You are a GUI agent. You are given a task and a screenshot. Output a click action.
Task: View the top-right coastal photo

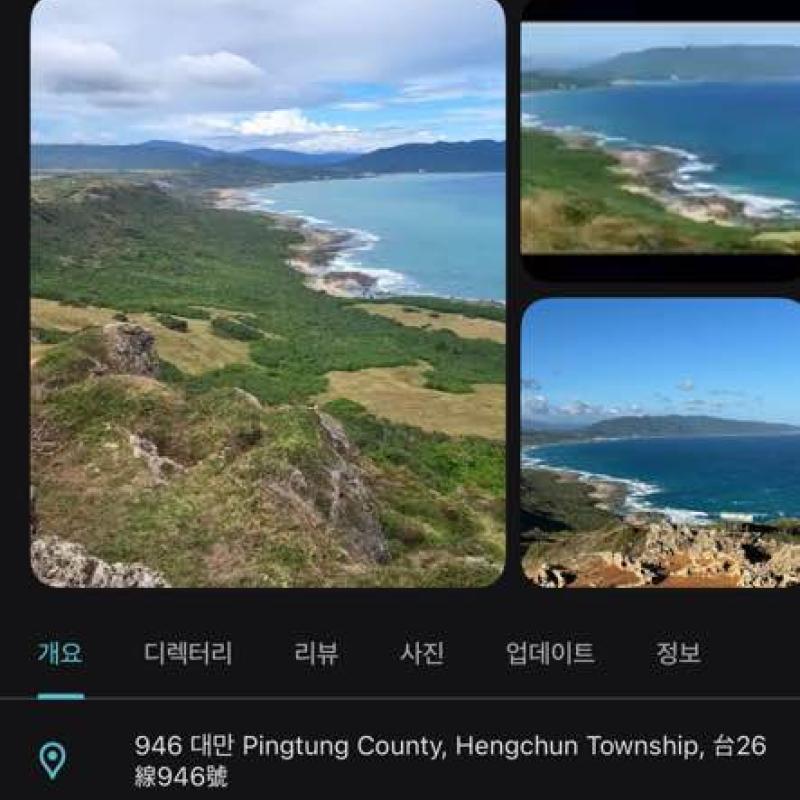pyautogui.click(x=660, y=138)
